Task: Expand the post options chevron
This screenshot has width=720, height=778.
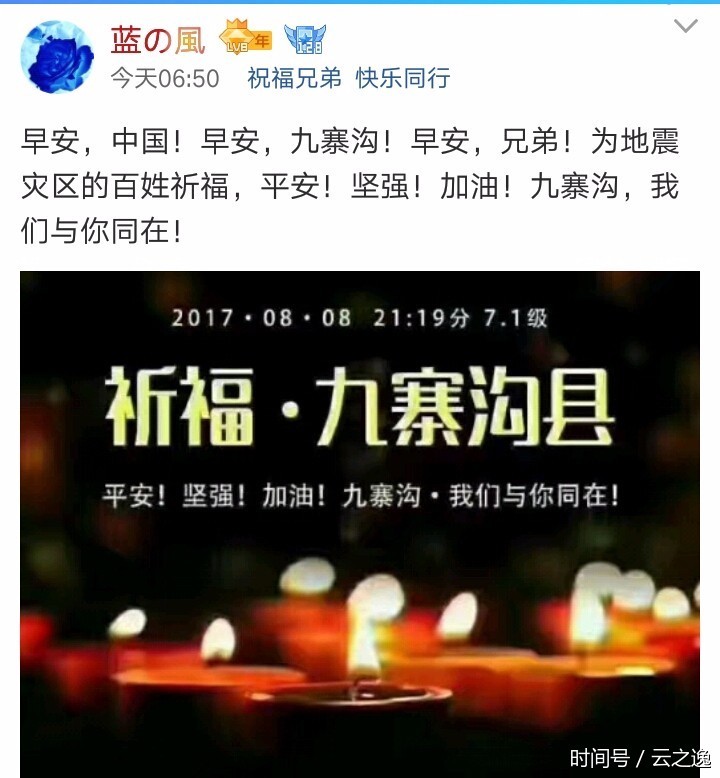Action: [685, 27]
